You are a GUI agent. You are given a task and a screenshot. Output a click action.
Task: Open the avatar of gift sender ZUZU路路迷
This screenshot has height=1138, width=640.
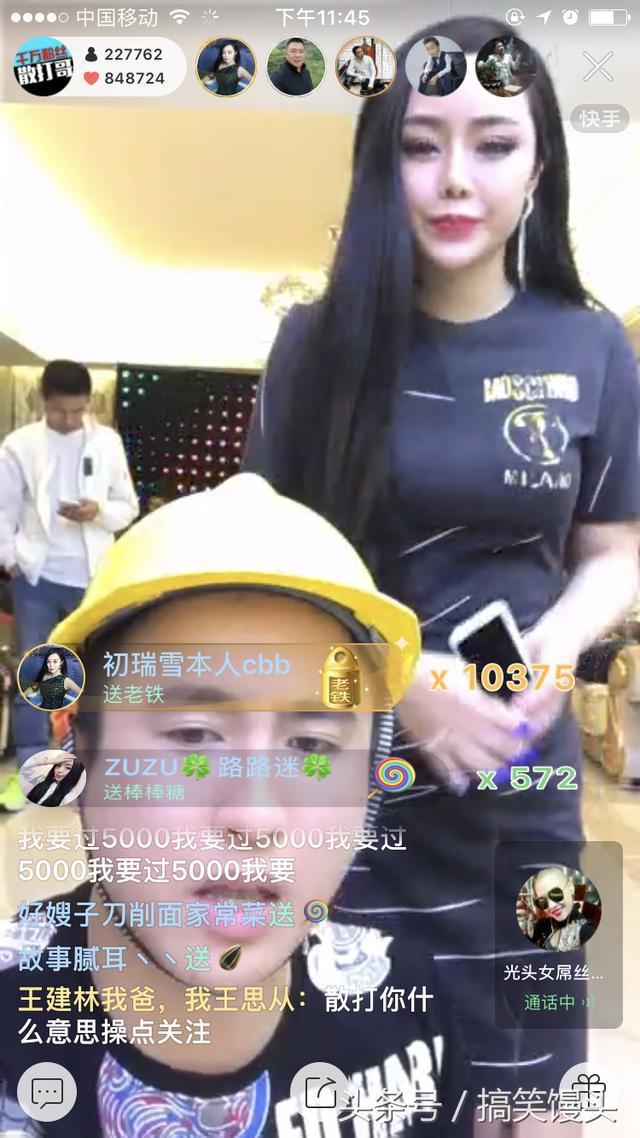pyautogui.click(x=51, y=778)
